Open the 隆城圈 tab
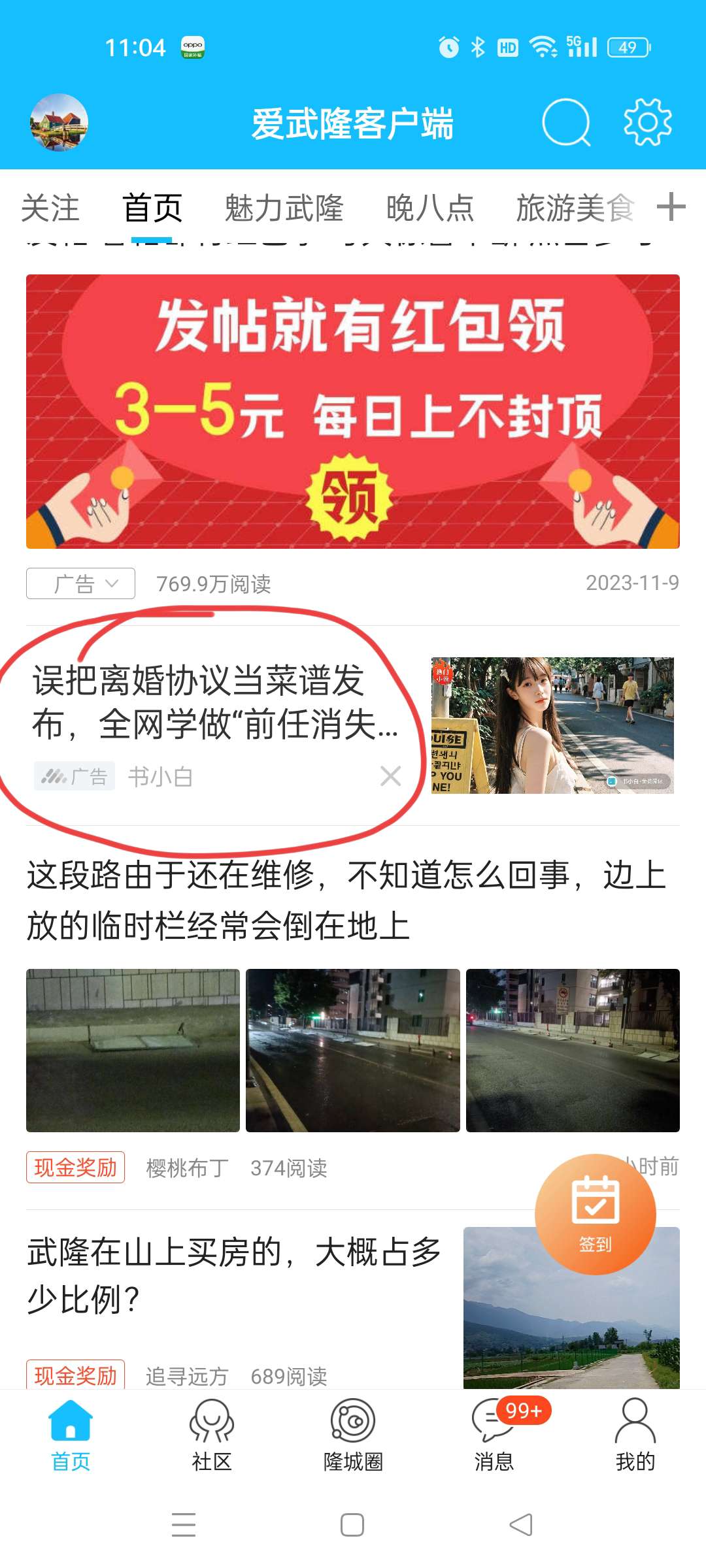 point(353,1435)
